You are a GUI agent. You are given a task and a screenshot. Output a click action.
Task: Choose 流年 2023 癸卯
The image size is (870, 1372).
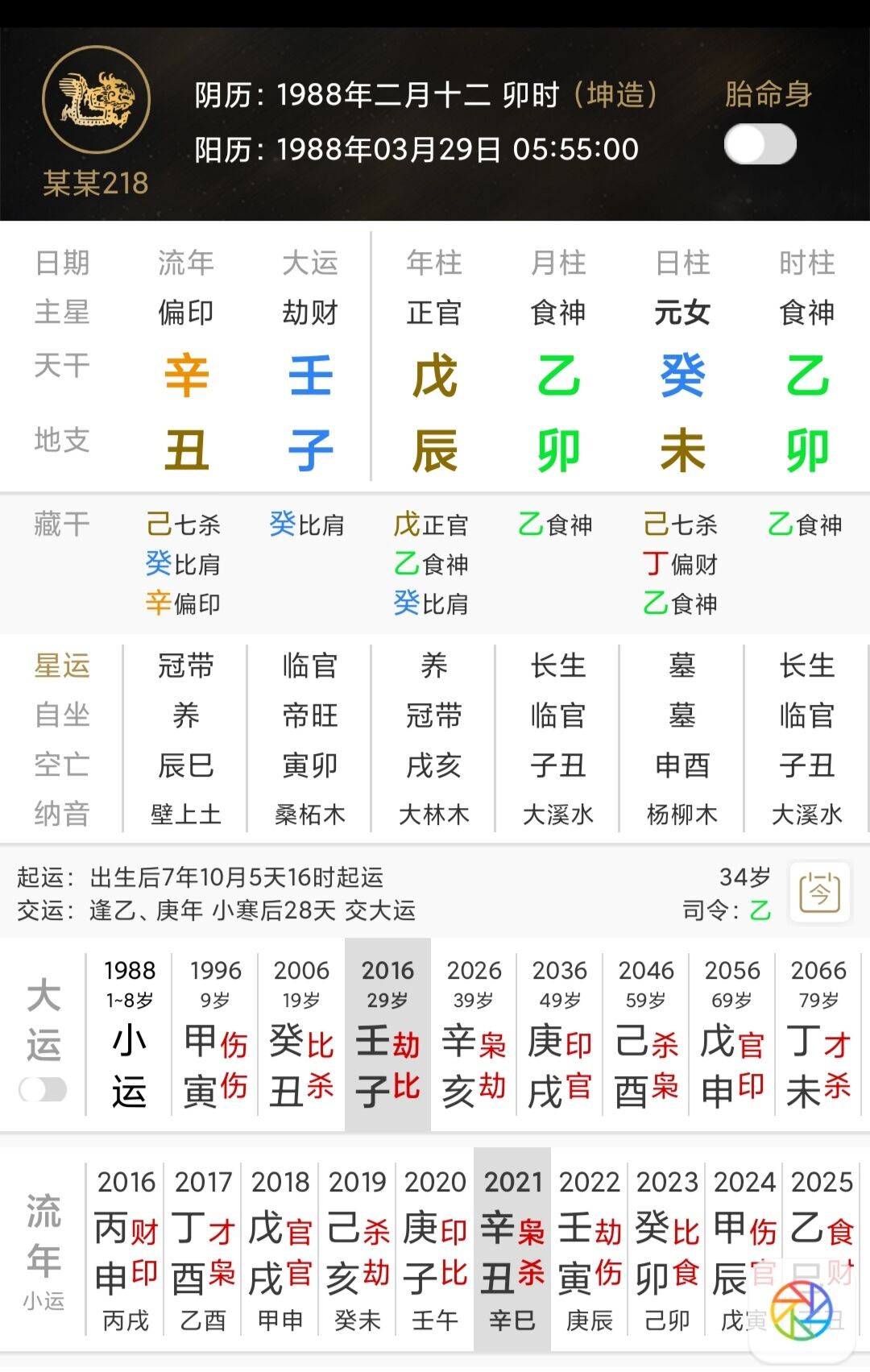pyautogui.click(x=667, y=1249)
